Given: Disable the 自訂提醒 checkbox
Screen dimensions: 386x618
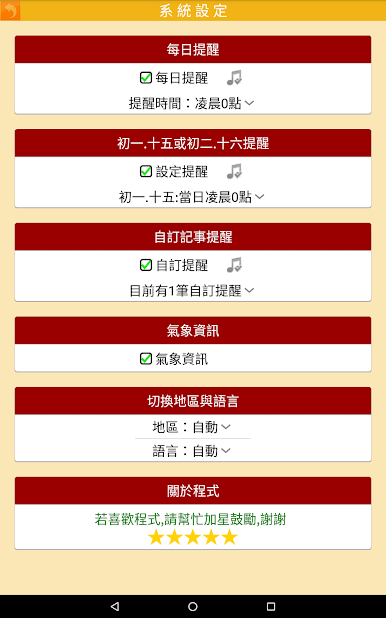Looking at the screenshot, I should pyautogui.click(x=146, y=265).
